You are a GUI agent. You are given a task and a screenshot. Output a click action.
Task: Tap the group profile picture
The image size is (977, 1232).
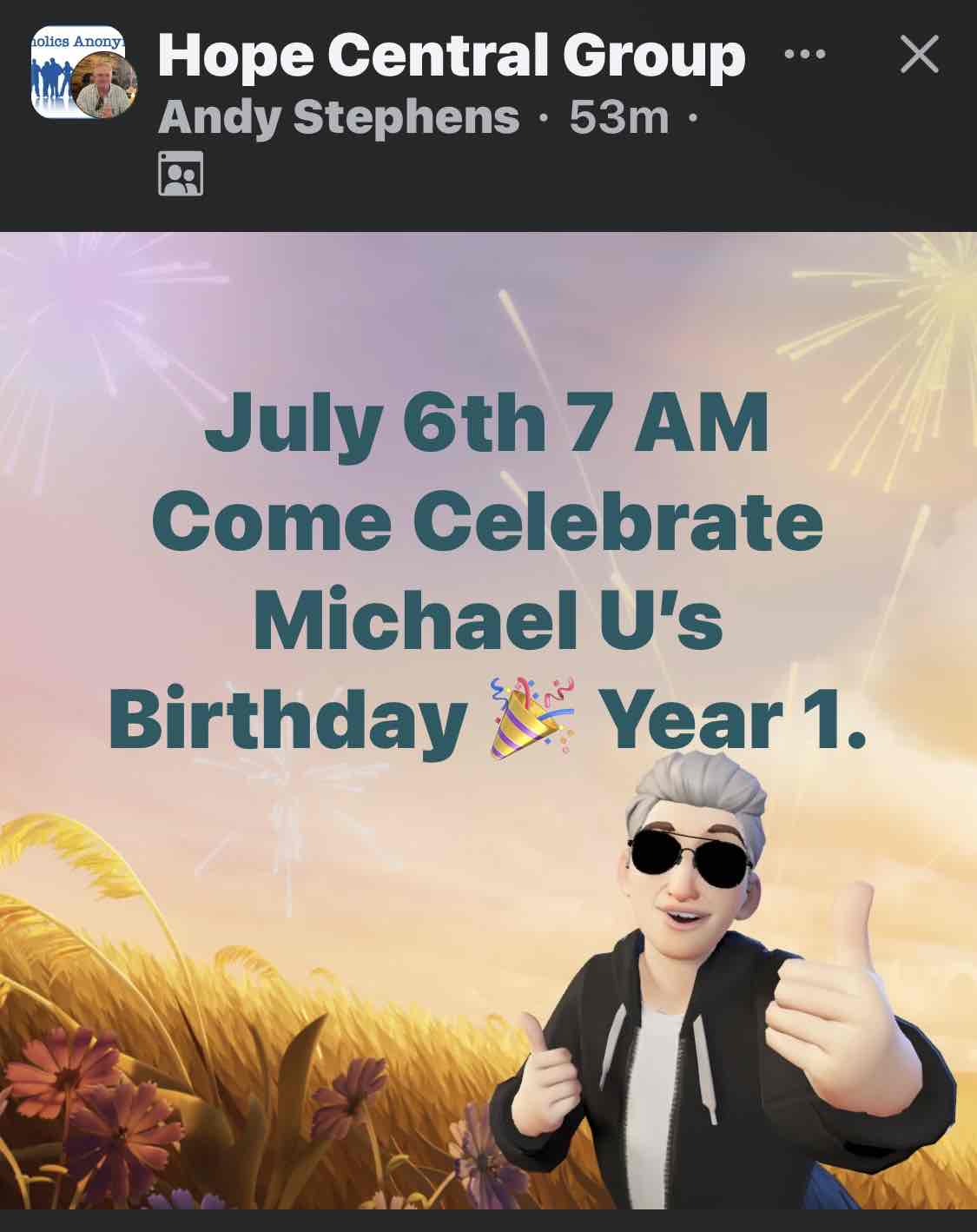[78, 73]
